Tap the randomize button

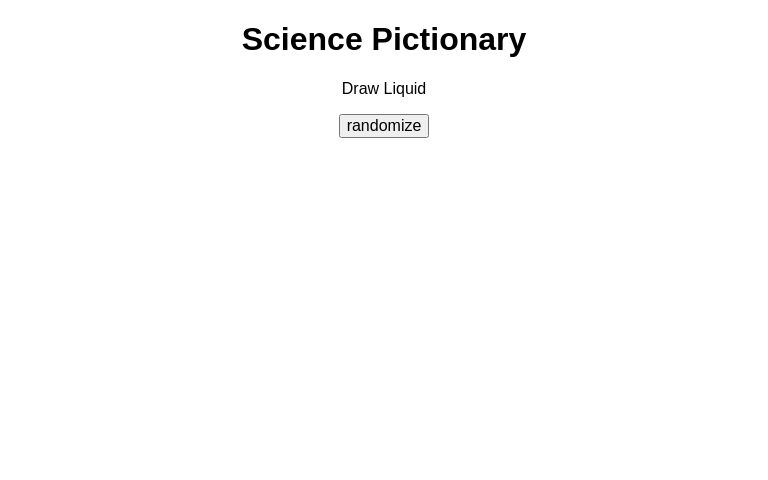pyautogui.click(x=383, y=126)
